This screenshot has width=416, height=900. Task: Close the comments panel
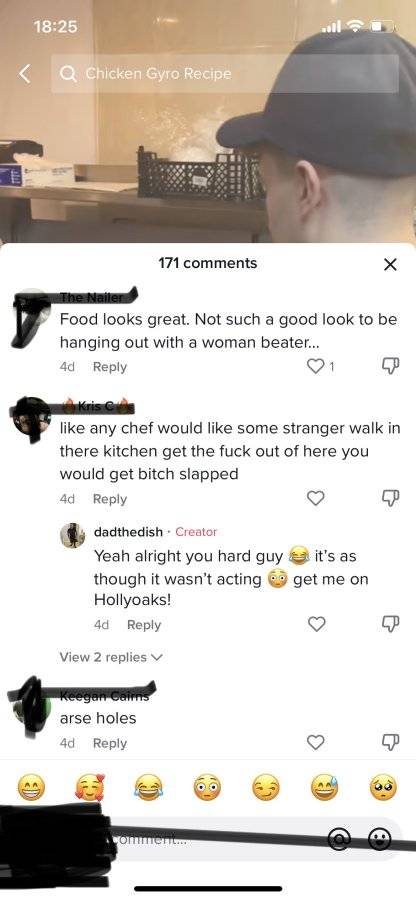click(390, 265)
